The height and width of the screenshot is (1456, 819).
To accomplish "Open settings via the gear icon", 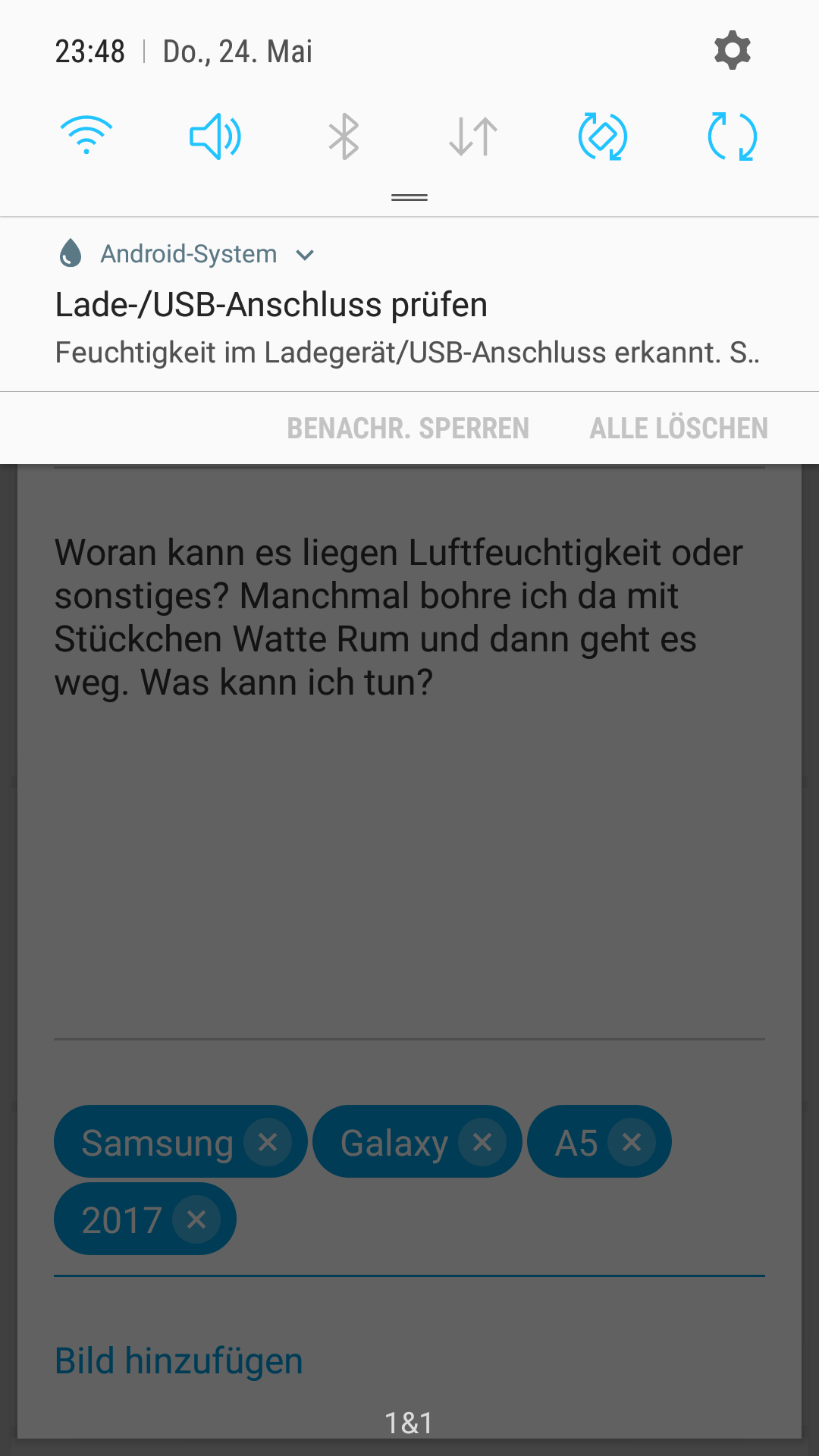I will (x=732, y=51).
